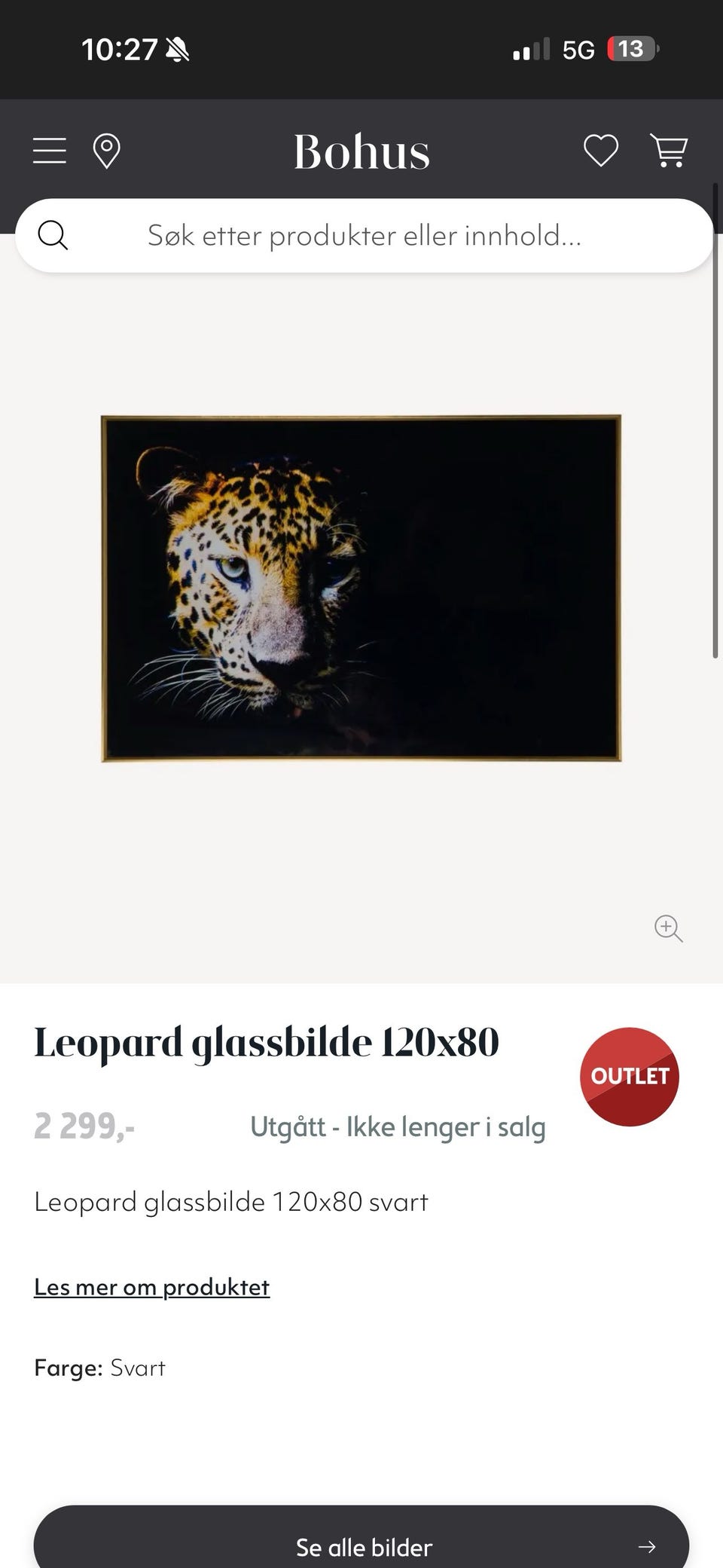Tap the battery indicator showing 13
The image size is (723, 1568).
tap(631, 48)
